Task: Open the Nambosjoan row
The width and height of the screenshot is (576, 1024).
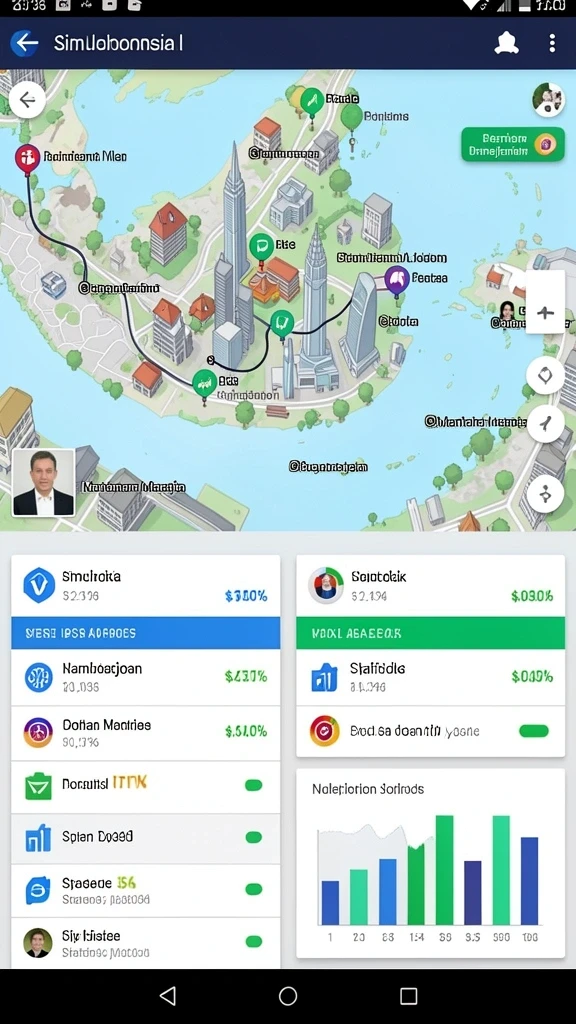Action: pos(146,677)
